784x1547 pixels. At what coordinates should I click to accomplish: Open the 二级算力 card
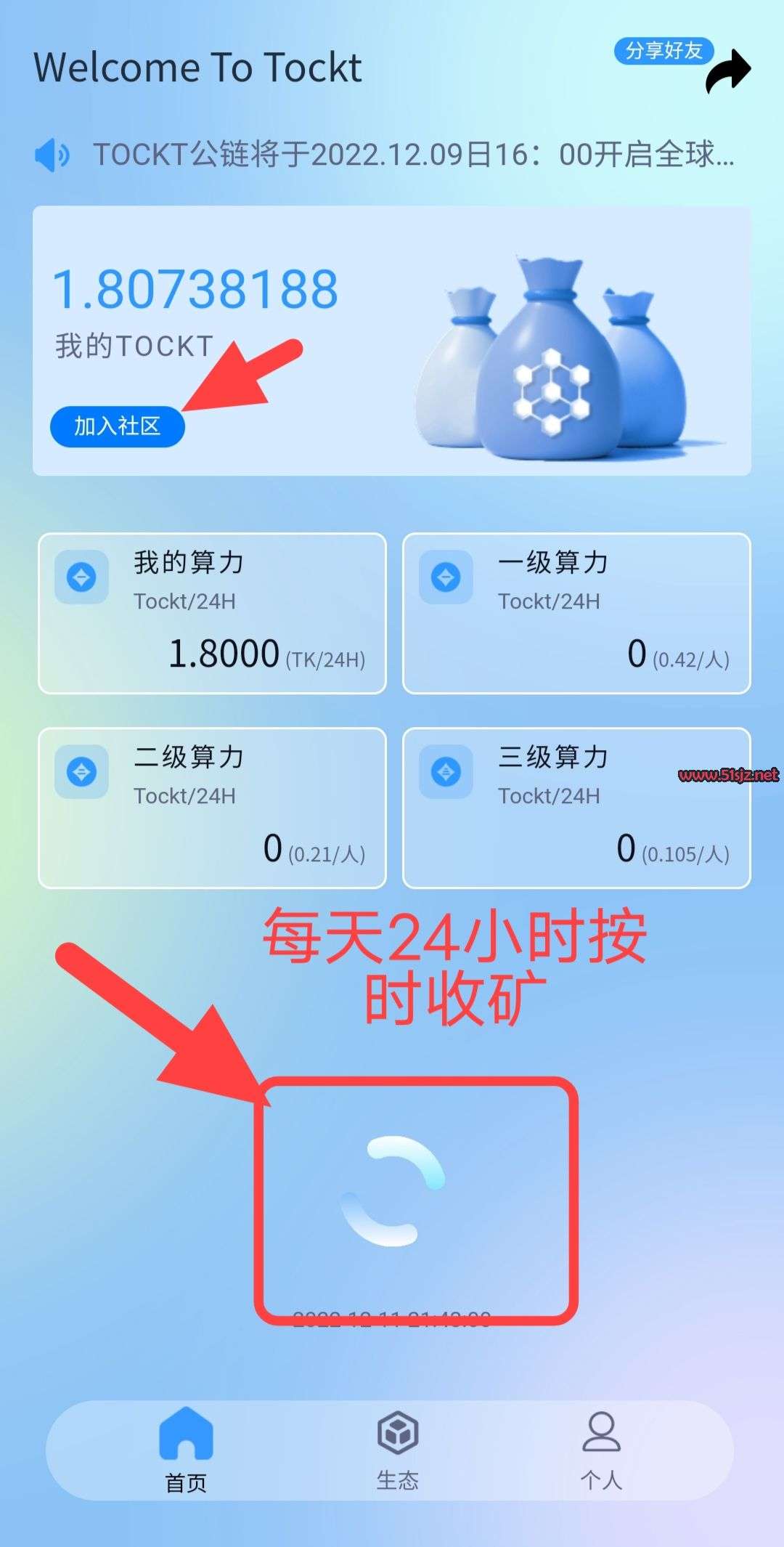tap(212, 808)
